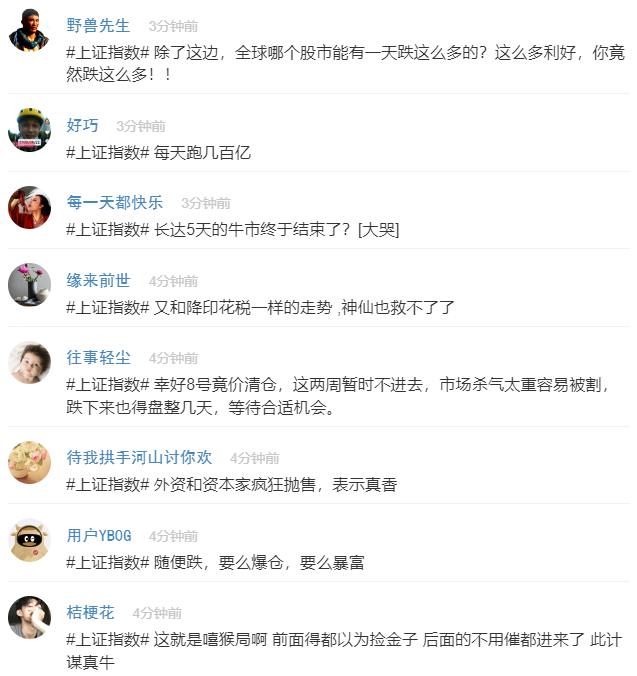Select the username 往事轻尘
This screenshot has width=637, height=676.
98,357
